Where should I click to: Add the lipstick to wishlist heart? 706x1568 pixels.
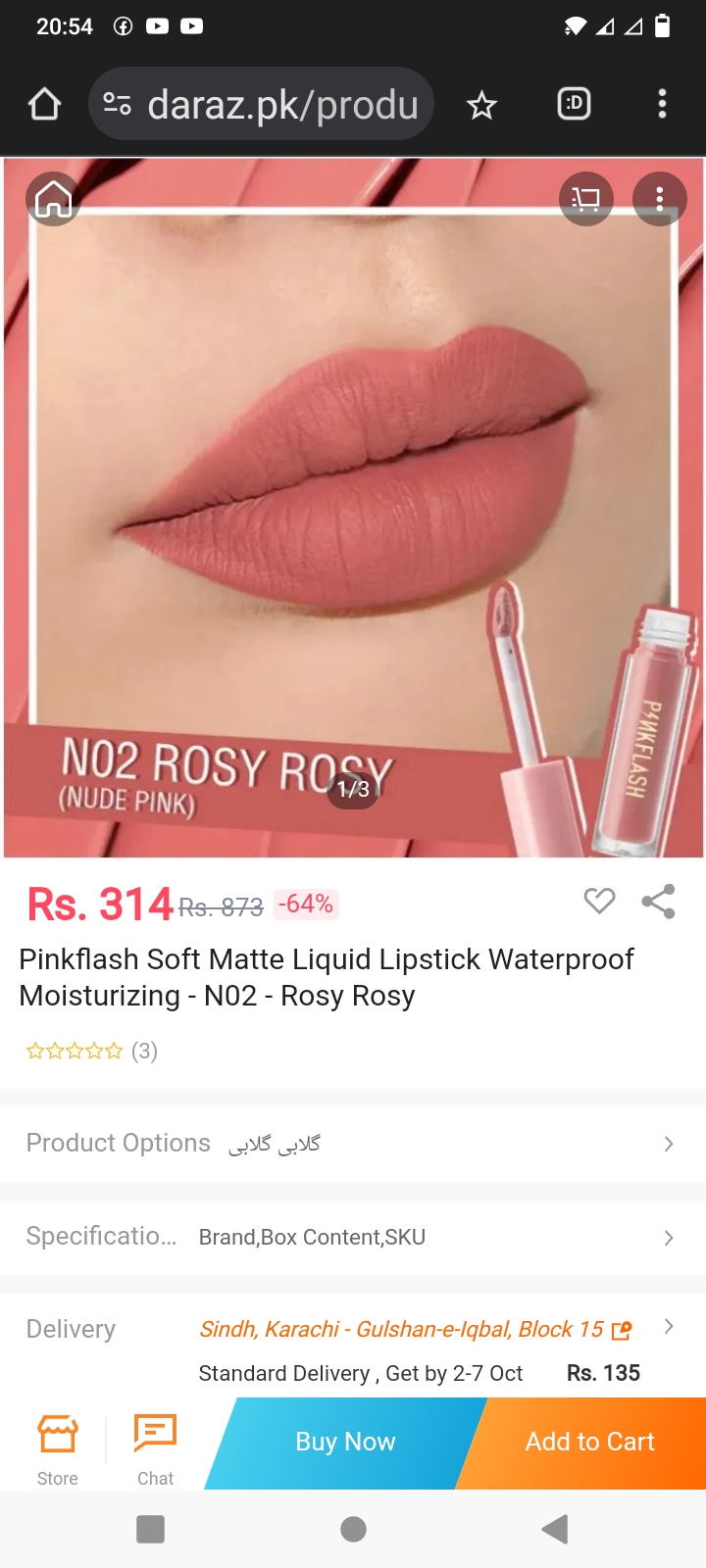(599, 901)
